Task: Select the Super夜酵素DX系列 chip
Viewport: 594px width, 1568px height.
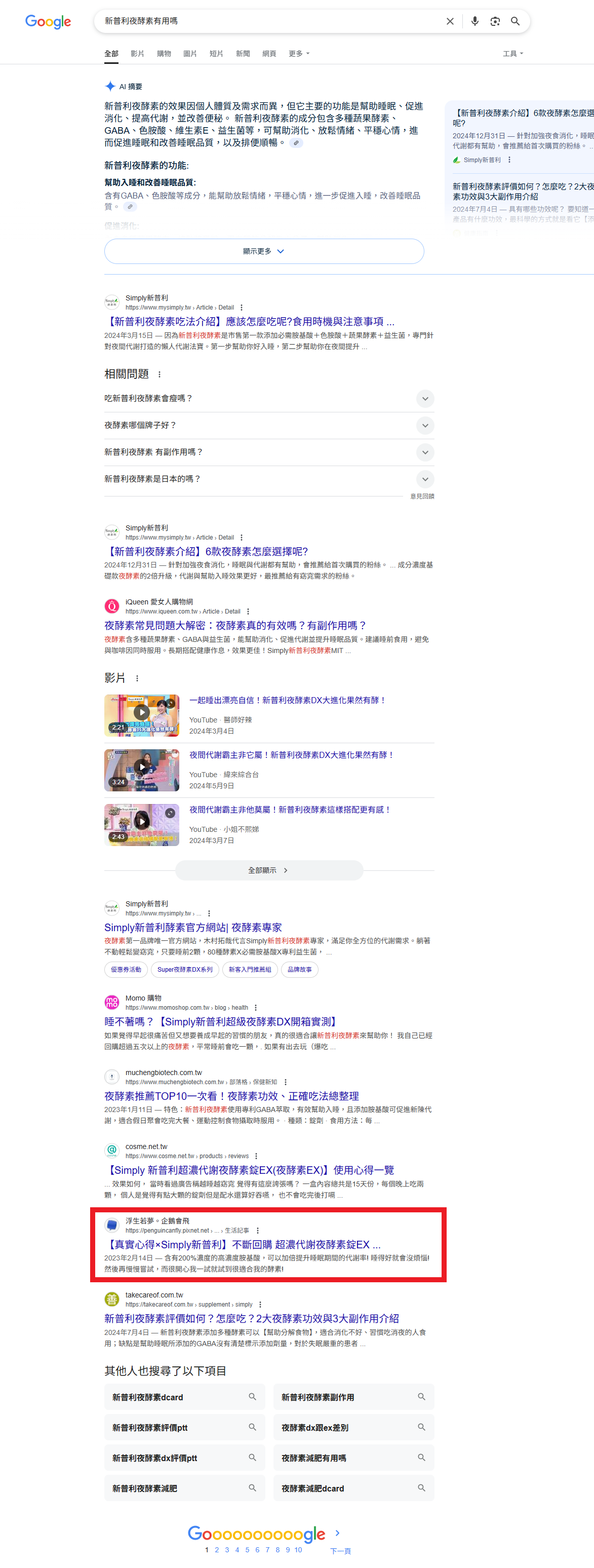Action: [184, 970]
